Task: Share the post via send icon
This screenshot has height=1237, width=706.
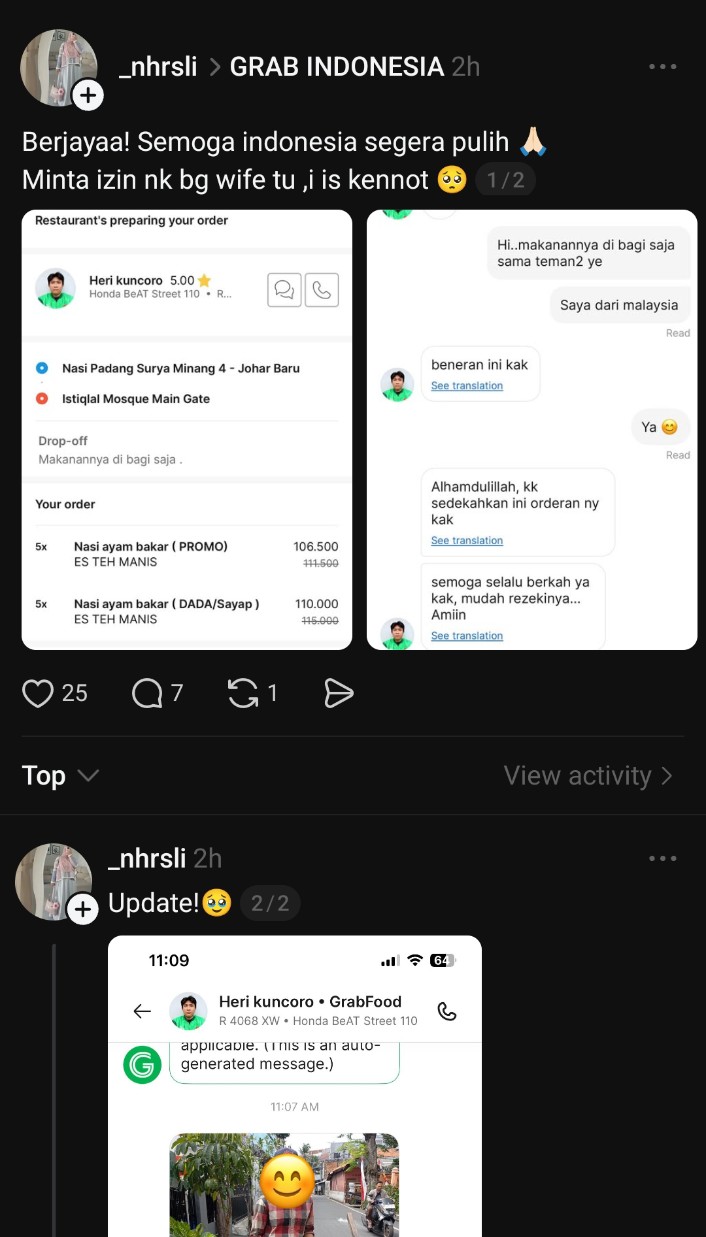Action: (339, 693)
